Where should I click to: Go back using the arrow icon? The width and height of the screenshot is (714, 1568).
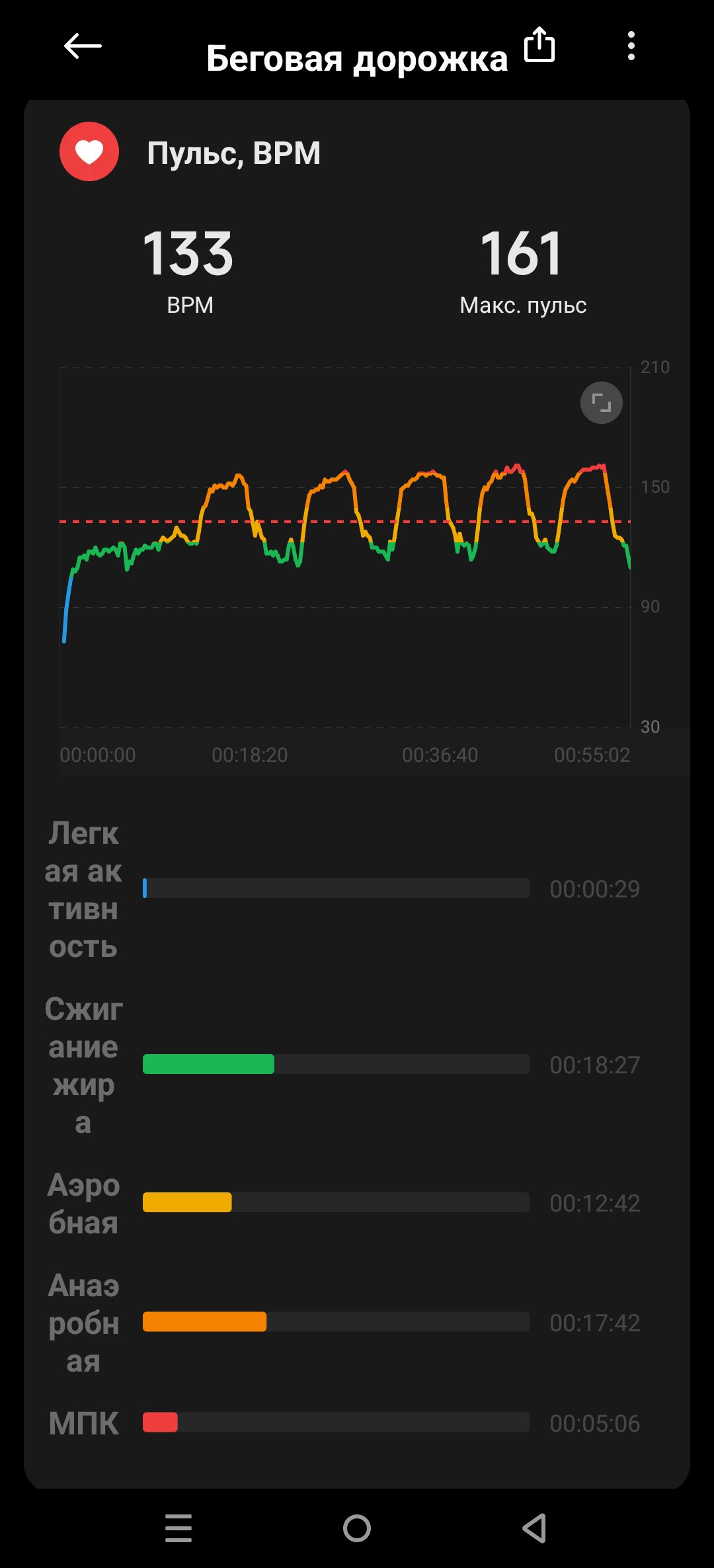[x=83, y=46]
